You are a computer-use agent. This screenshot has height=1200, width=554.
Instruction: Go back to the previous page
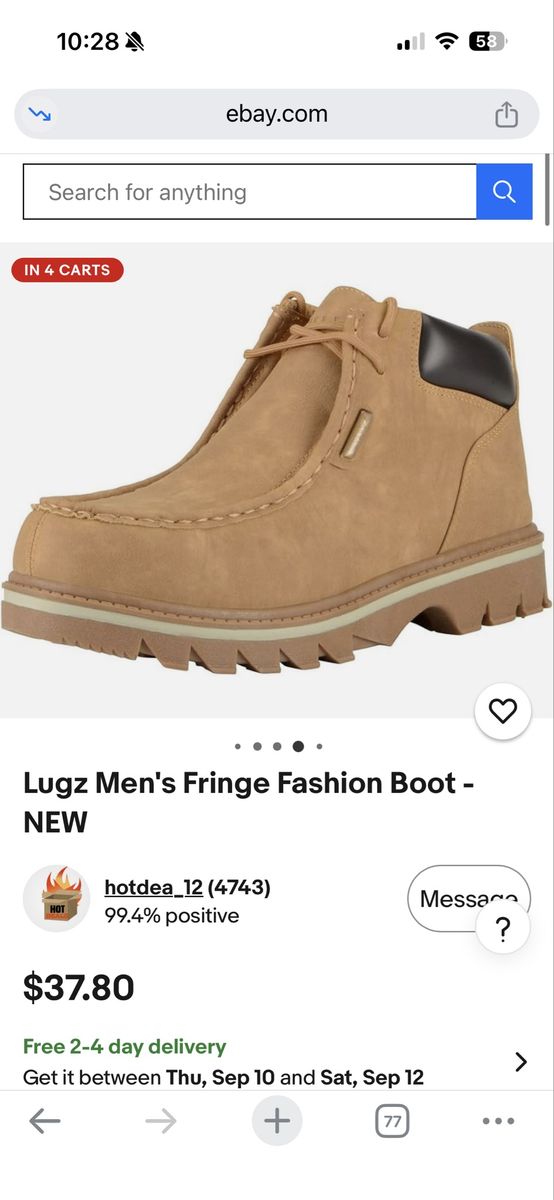click(45, 1121)
